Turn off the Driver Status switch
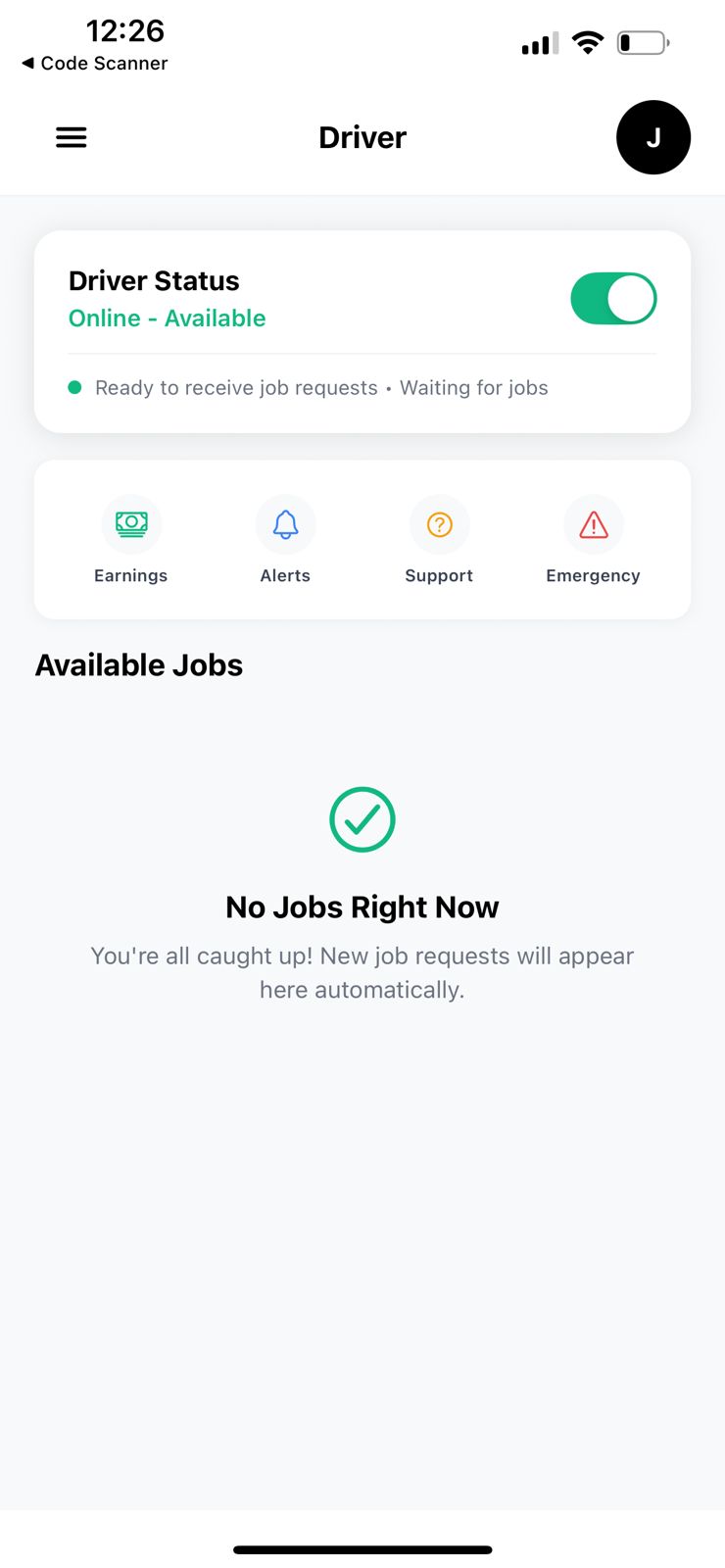The image size is (725, 1568). (x=613, y=299)
